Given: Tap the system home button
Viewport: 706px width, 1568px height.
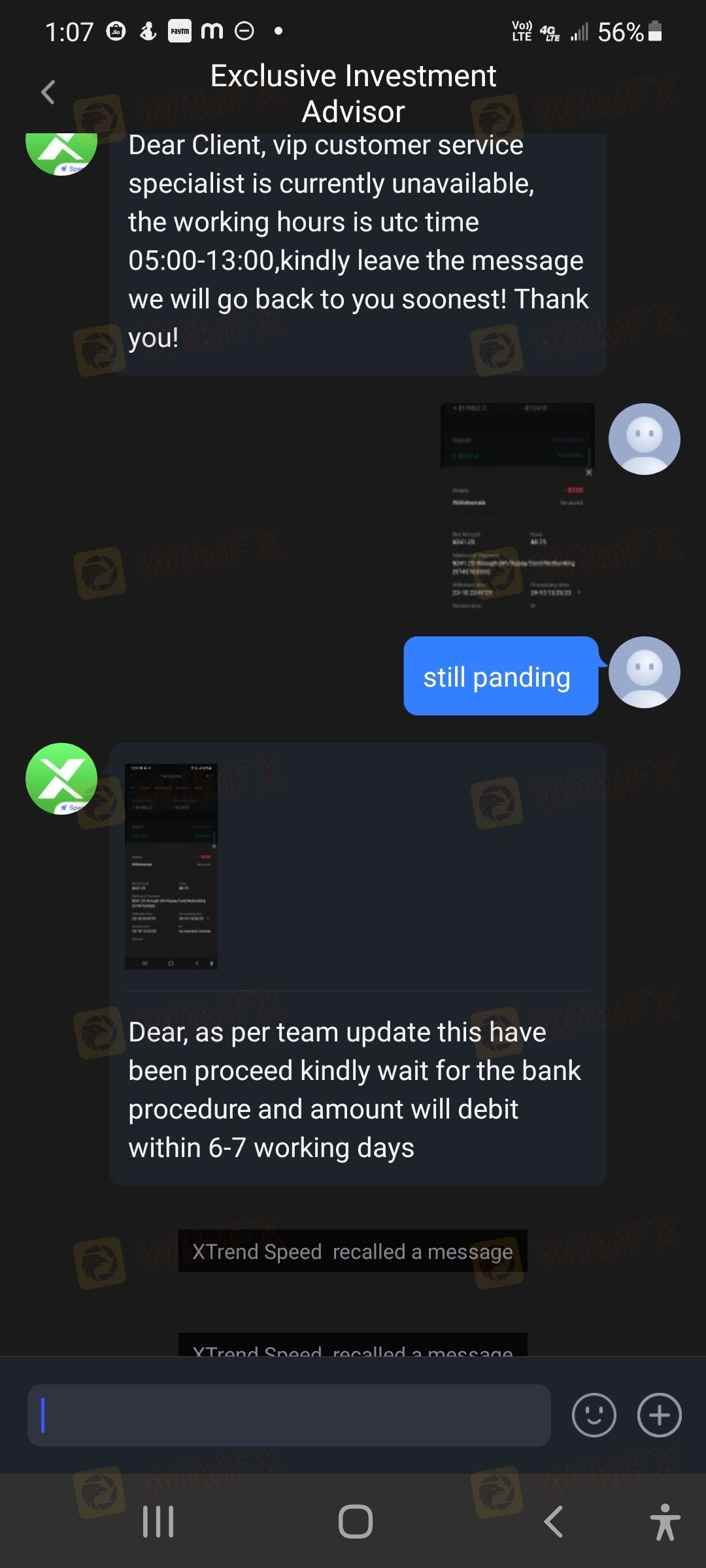Looking at the screenshot, I should [x=356, y=1522].
